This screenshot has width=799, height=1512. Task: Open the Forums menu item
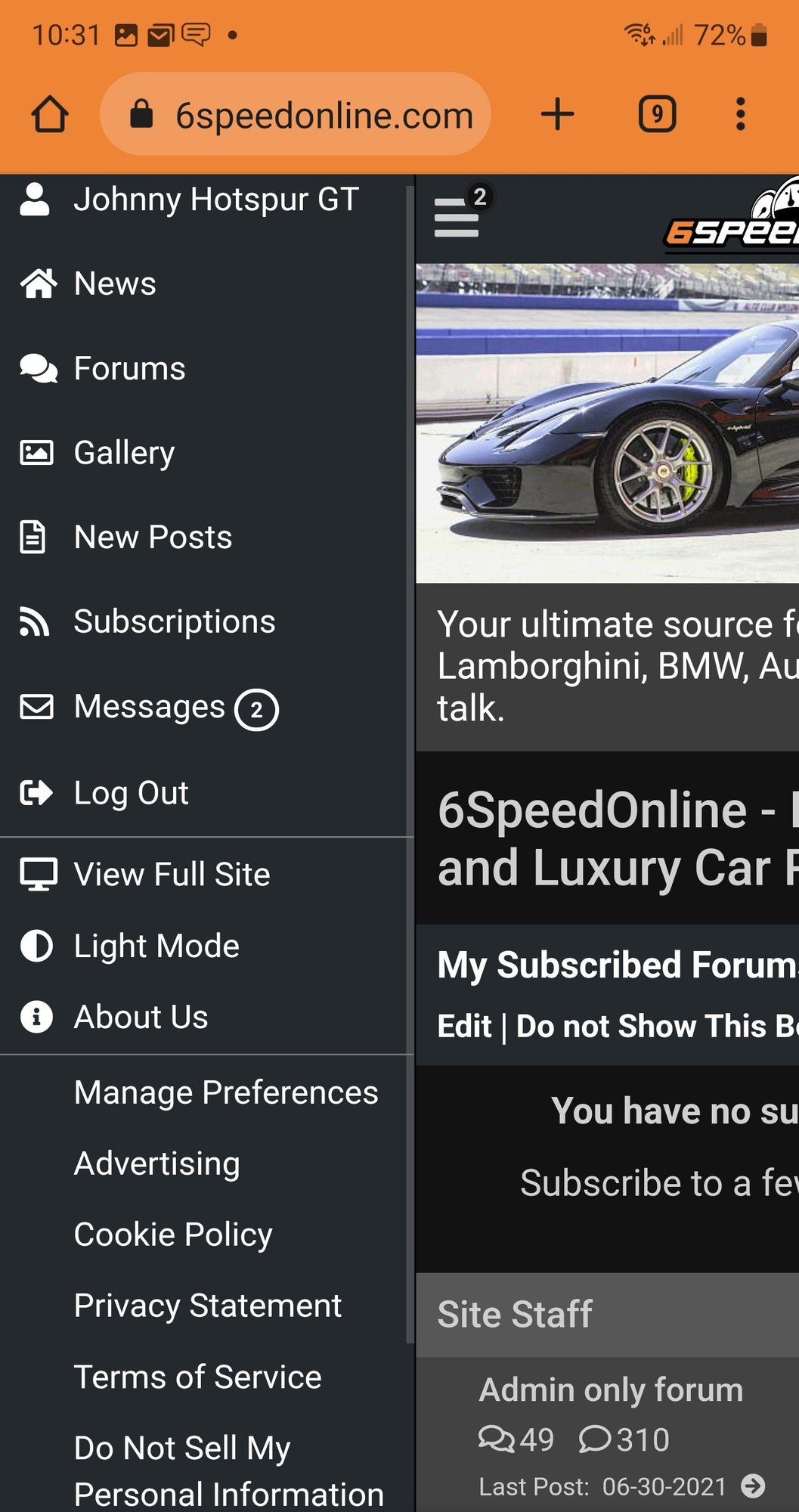click(x=129, y=369)
